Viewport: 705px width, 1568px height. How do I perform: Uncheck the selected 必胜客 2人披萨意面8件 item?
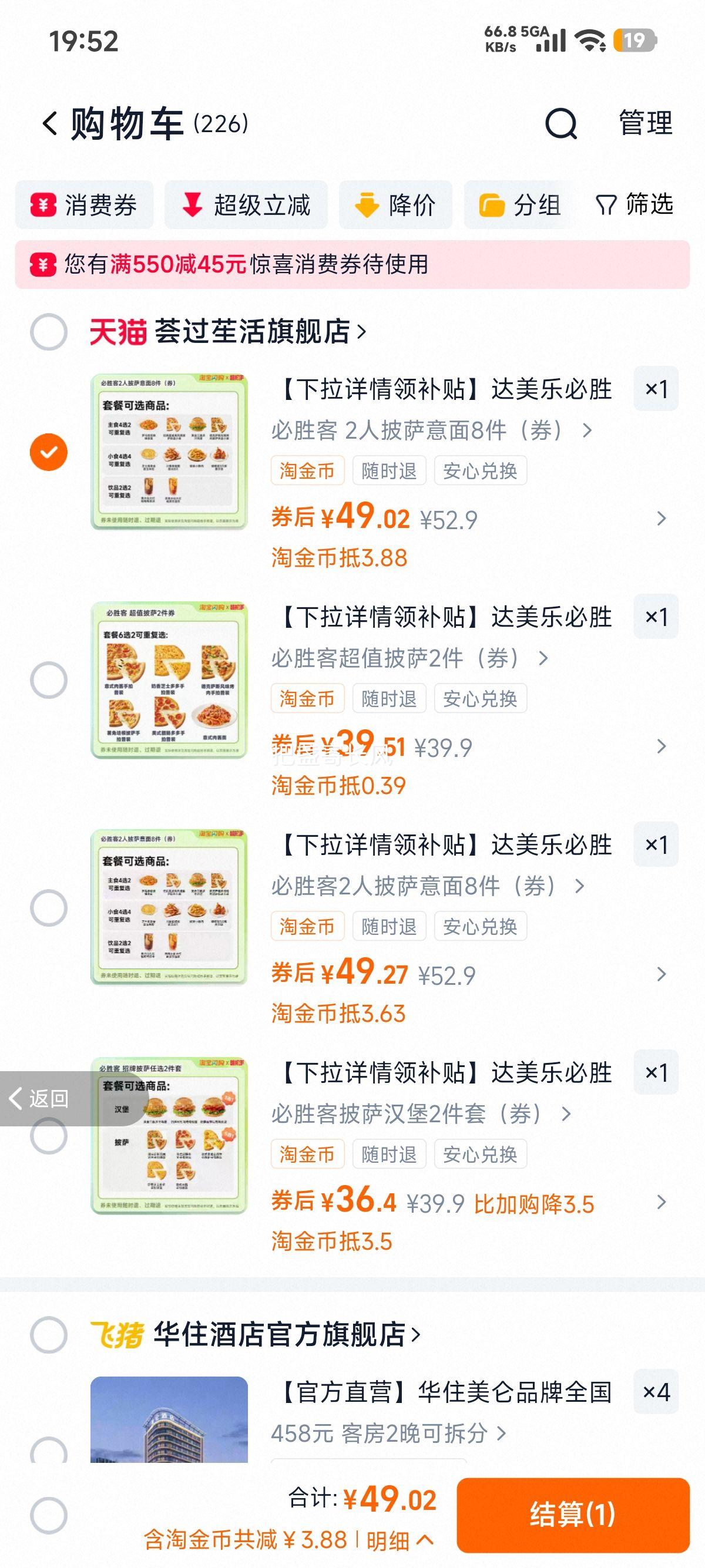pos(49,452)
